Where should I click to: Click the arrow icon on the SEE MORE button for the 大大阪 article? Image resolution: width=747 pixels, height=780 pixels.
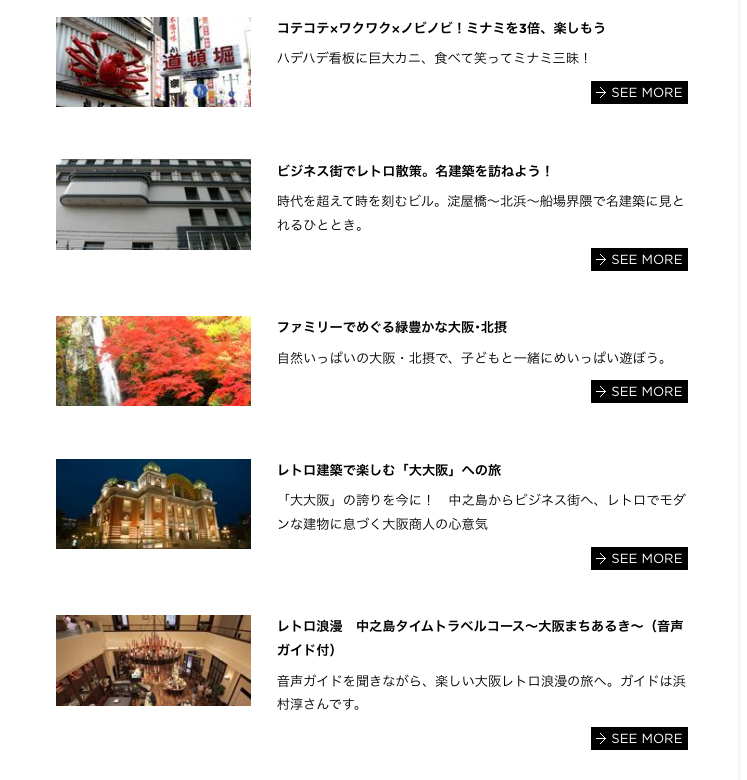600,558
